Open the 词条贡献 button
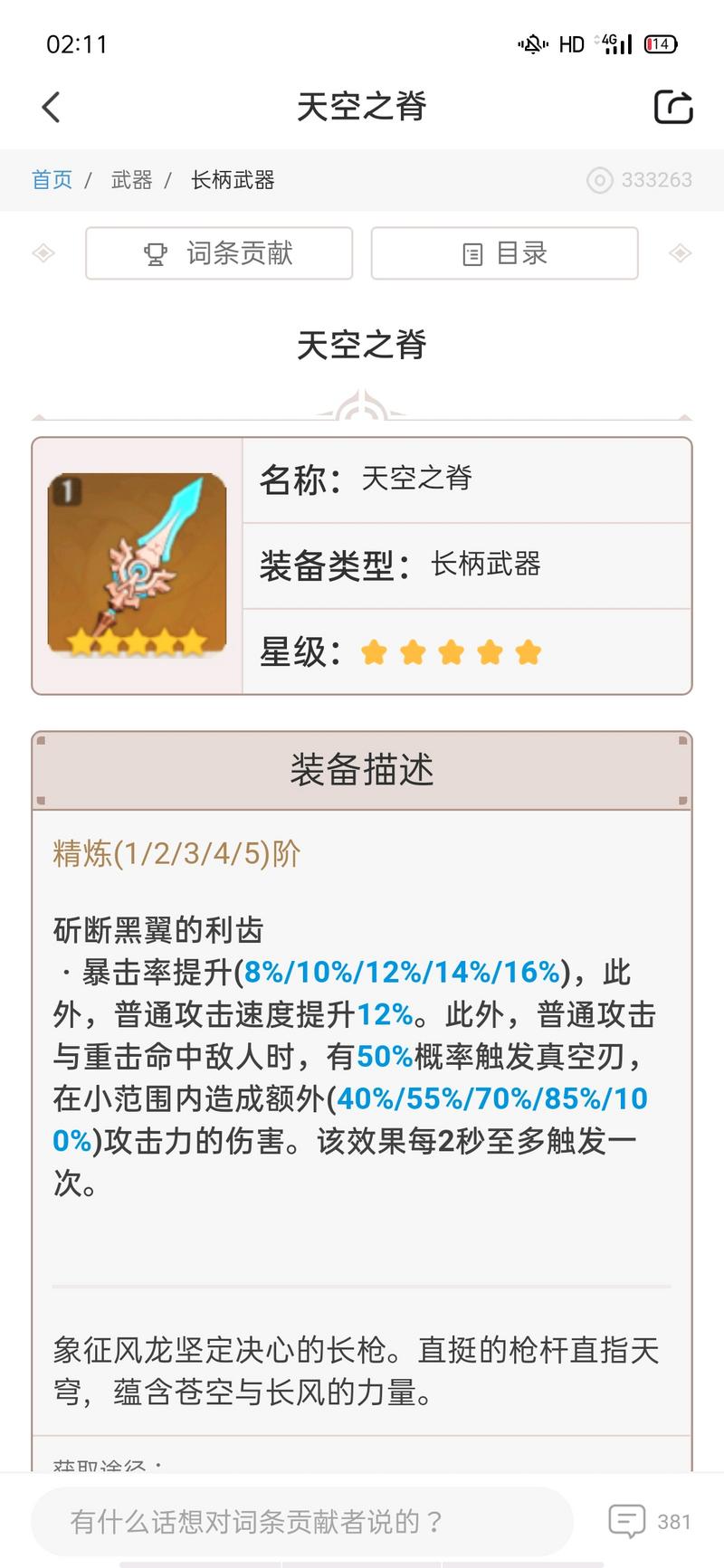The width and height of the screenshot is (724, 1568). point(219,253)
